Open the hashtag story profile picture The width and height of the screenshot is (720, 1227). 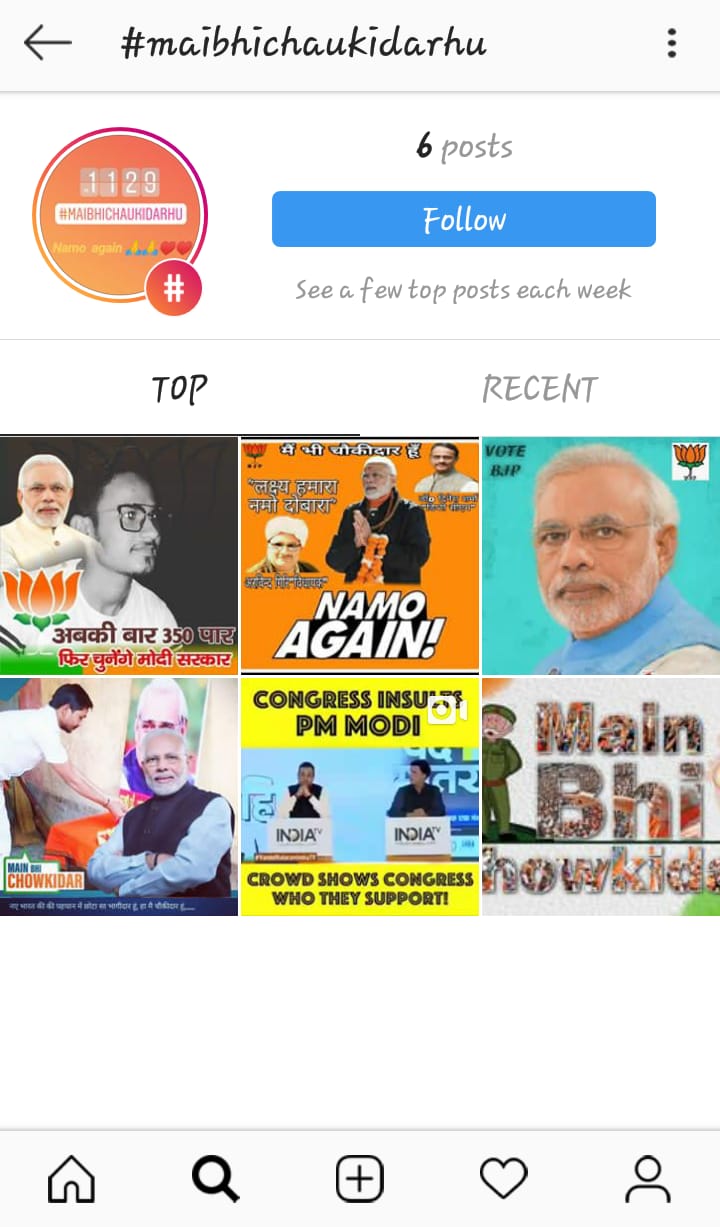[119, 215]
